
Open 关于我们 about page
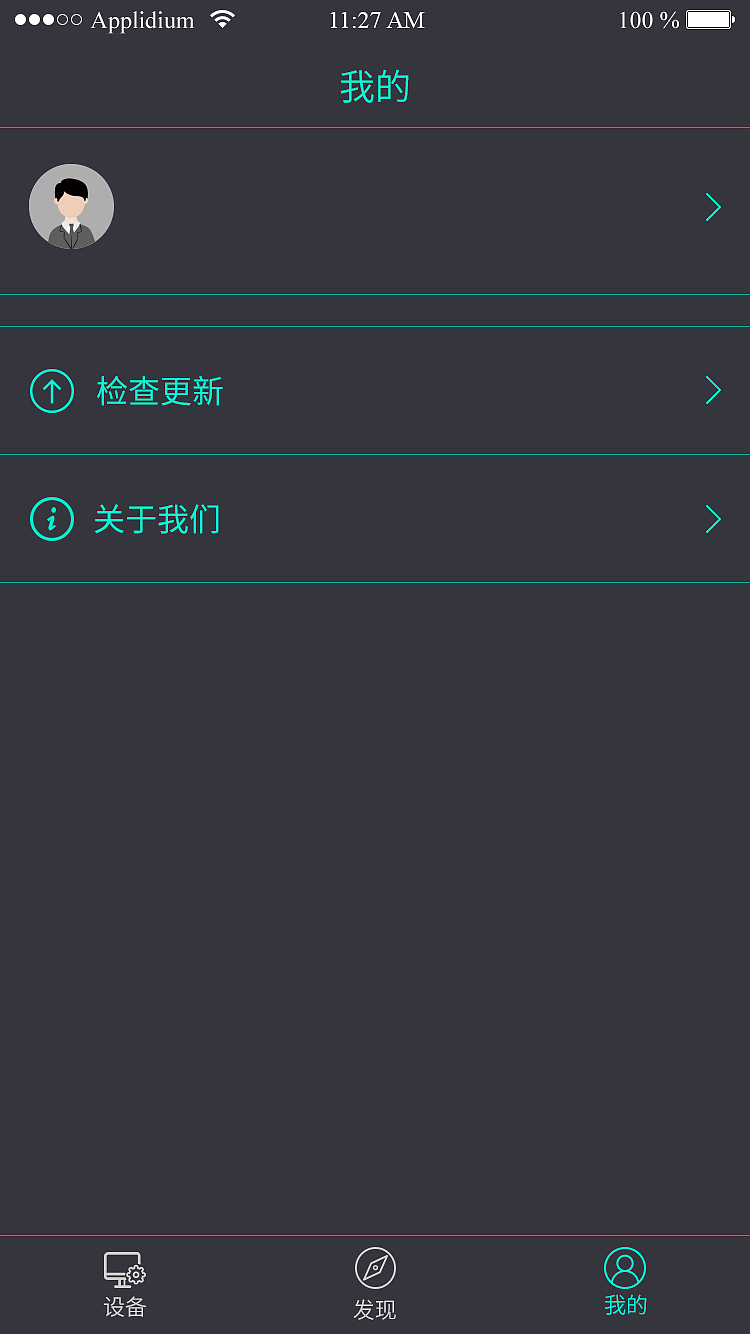[x=158, y=519]
